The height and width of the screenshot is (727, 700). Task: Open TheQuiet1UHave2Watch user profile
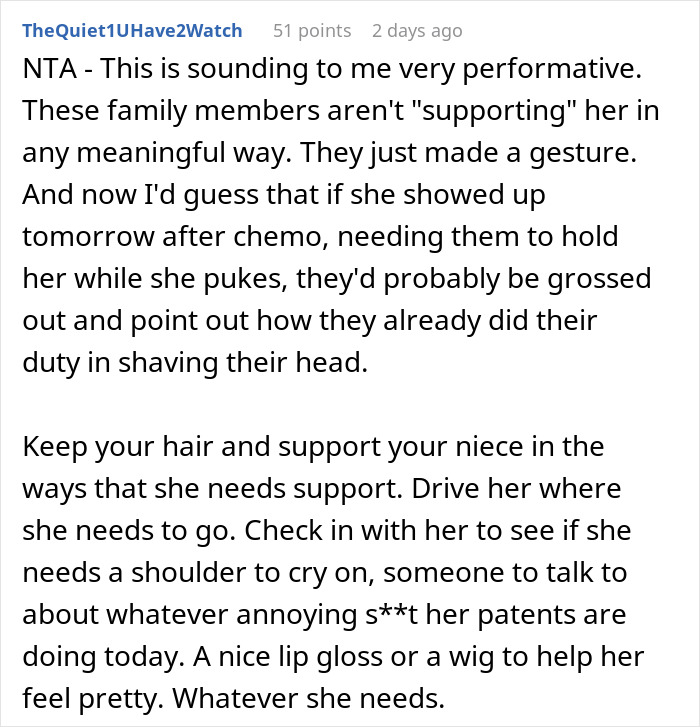tap(132, 31)
